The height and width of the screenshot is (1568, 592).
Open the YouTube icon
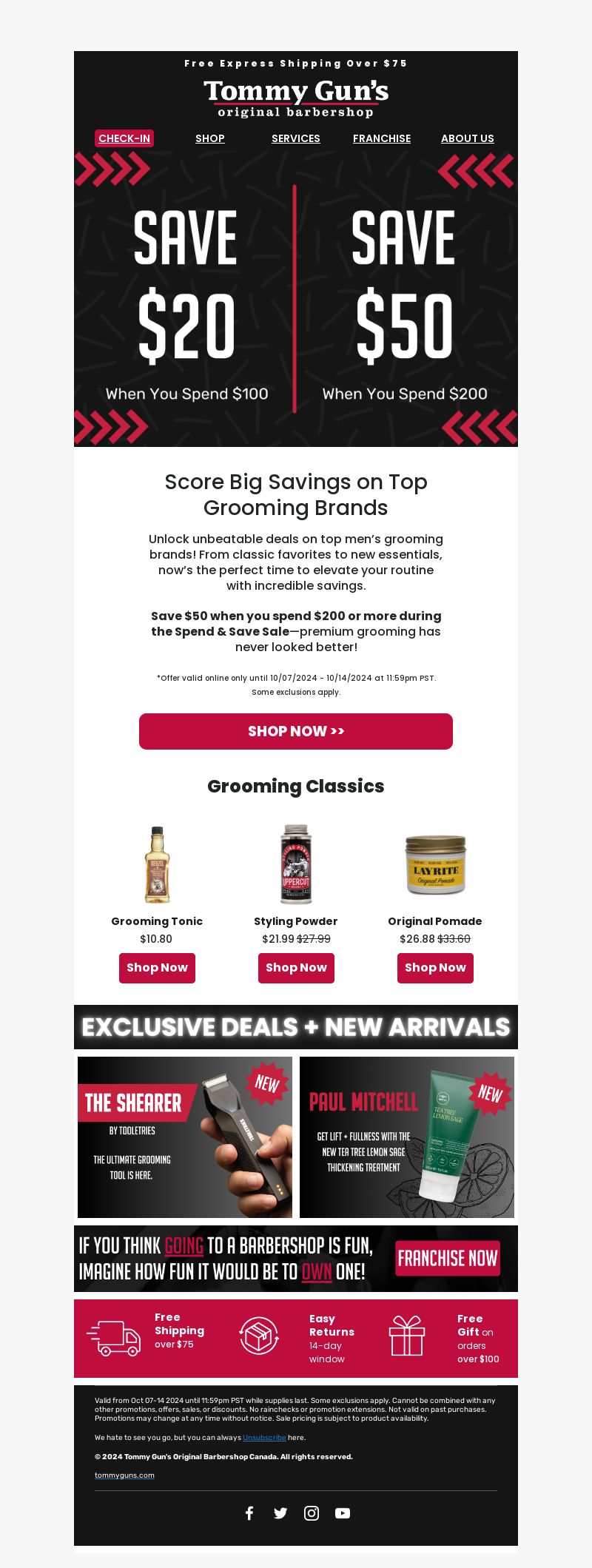click(x=343, y=1513)
